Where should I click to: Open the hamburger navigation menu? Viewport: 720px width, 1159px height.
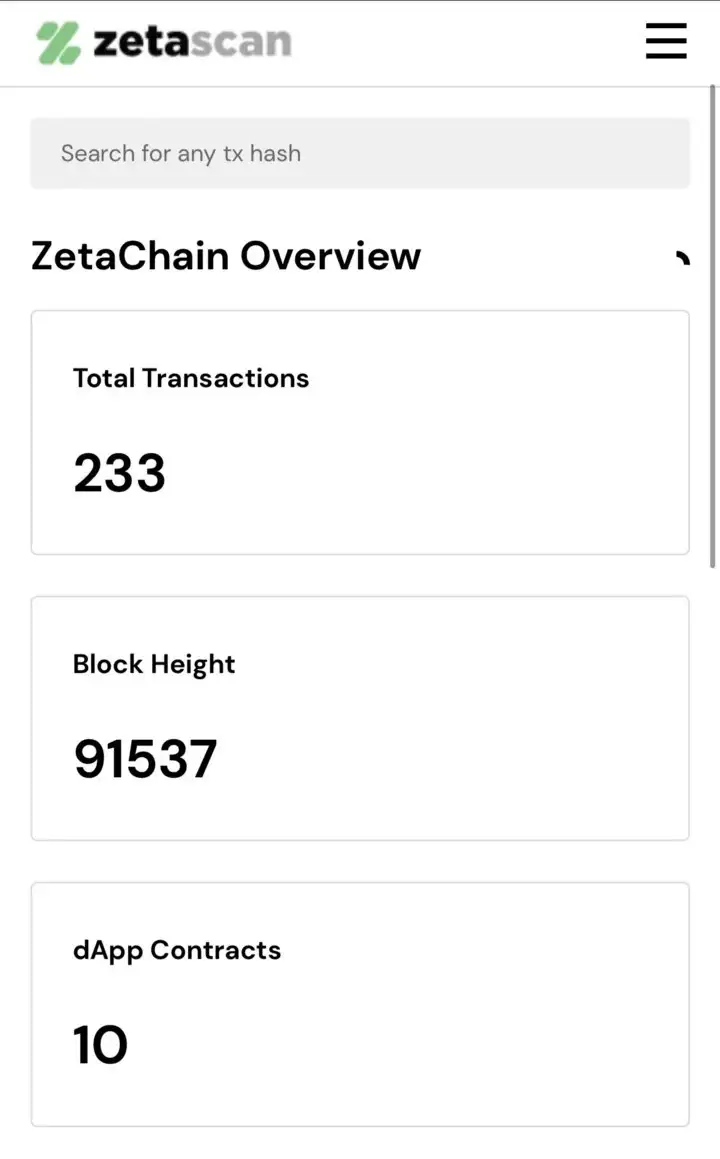(666, 42)
